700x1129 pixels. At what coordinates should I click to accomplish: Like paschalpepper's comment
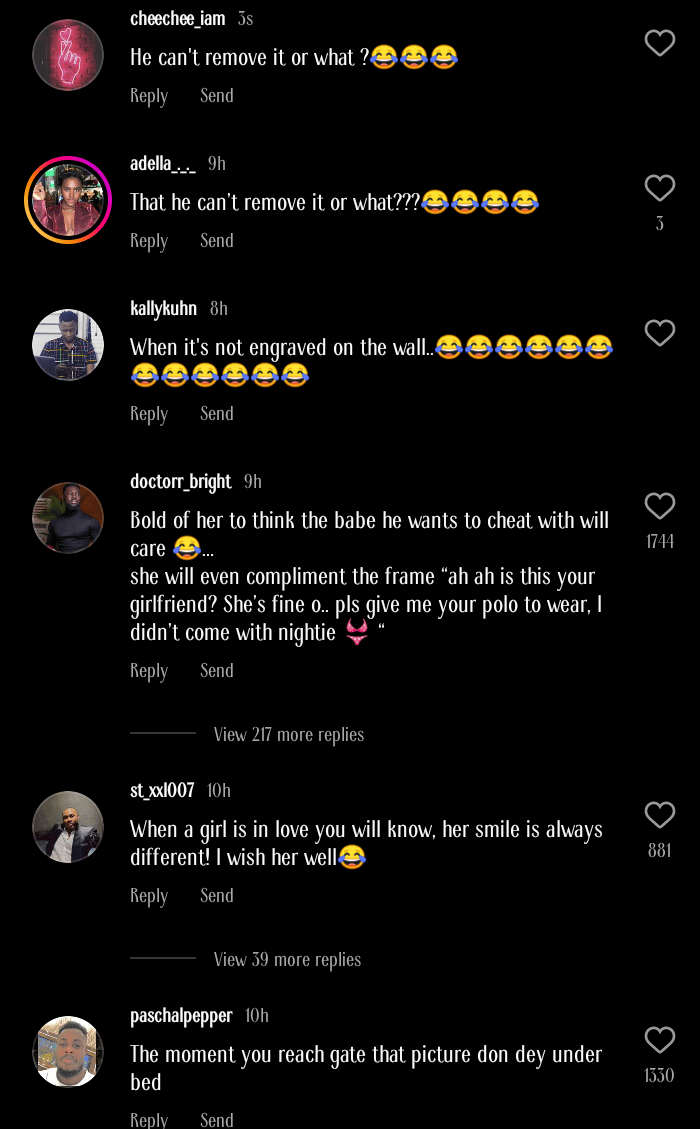pyautogui.click(x=659, y=1040)
